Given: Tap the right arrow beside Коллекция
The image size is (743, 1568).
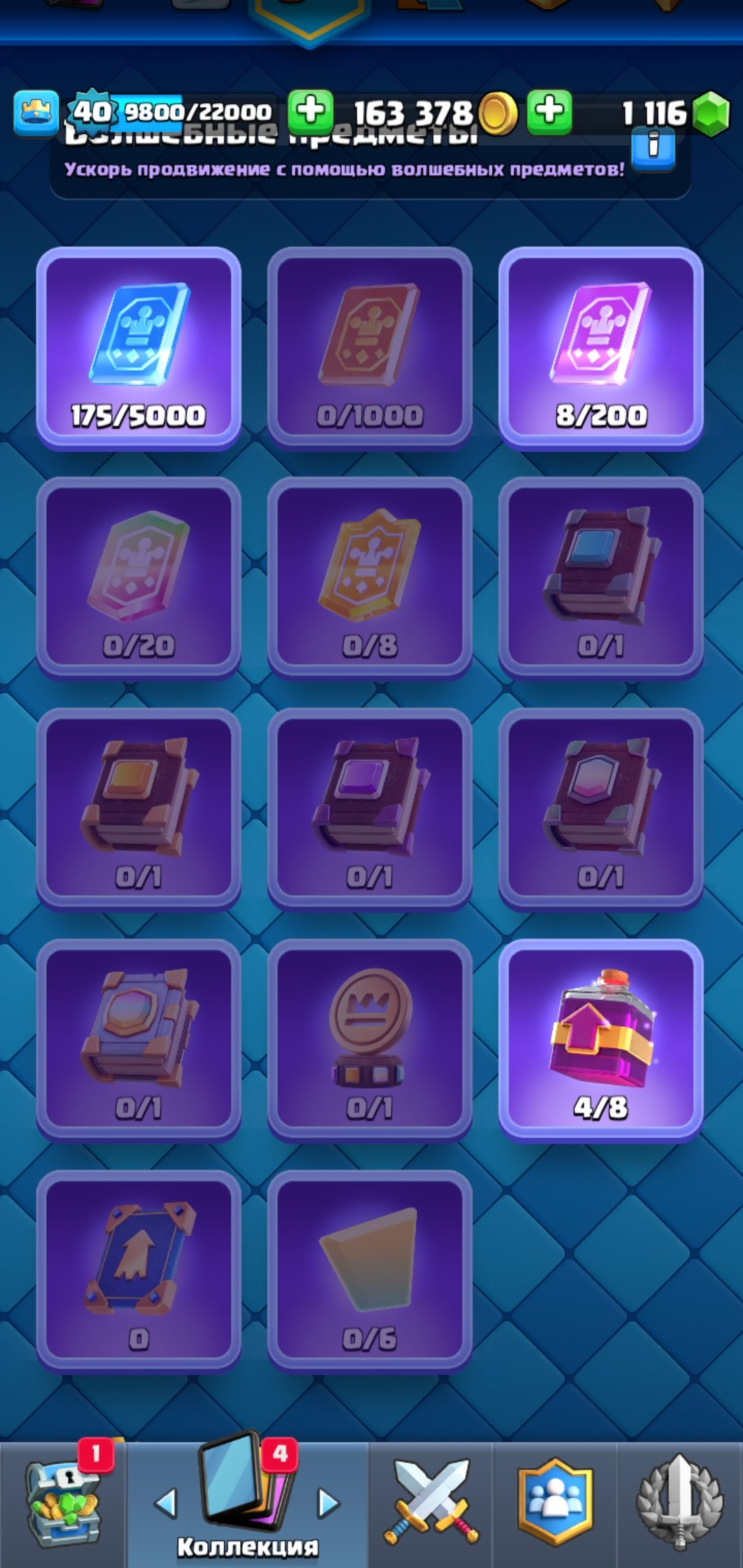Looking at the screenshot, I should click(x=329, y=1503).
